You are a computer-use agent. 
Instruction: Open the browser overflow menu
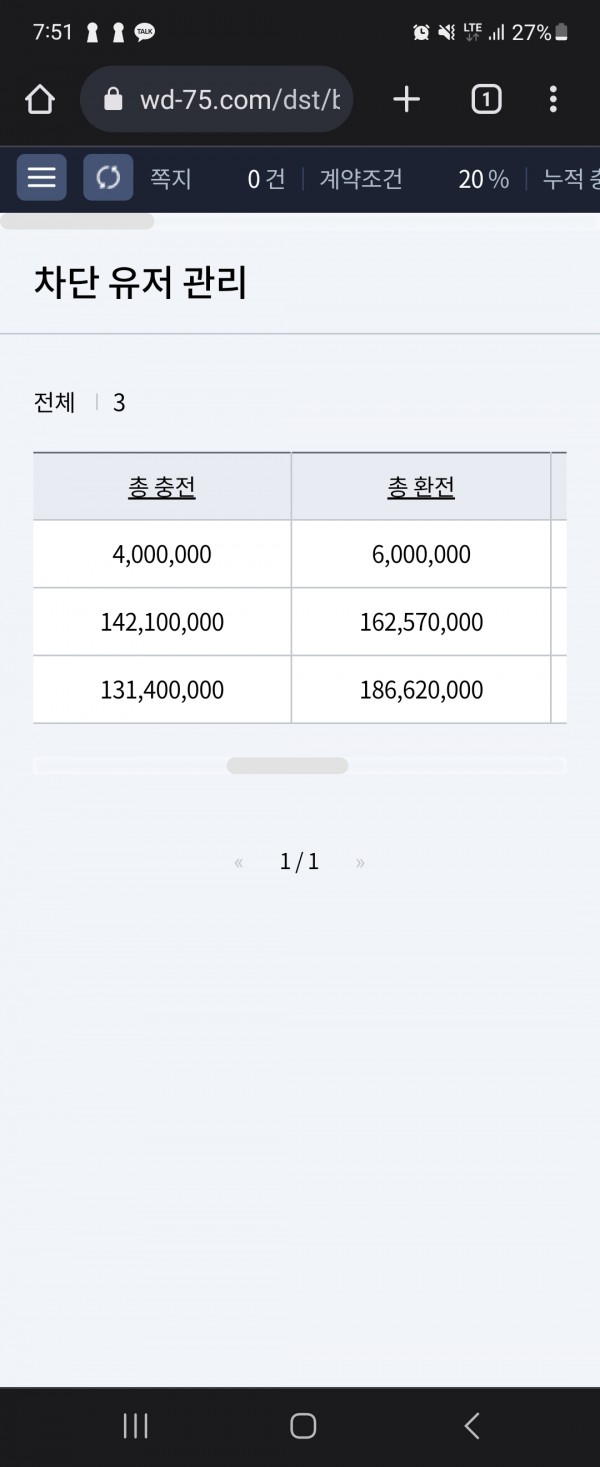click(553, 99)
